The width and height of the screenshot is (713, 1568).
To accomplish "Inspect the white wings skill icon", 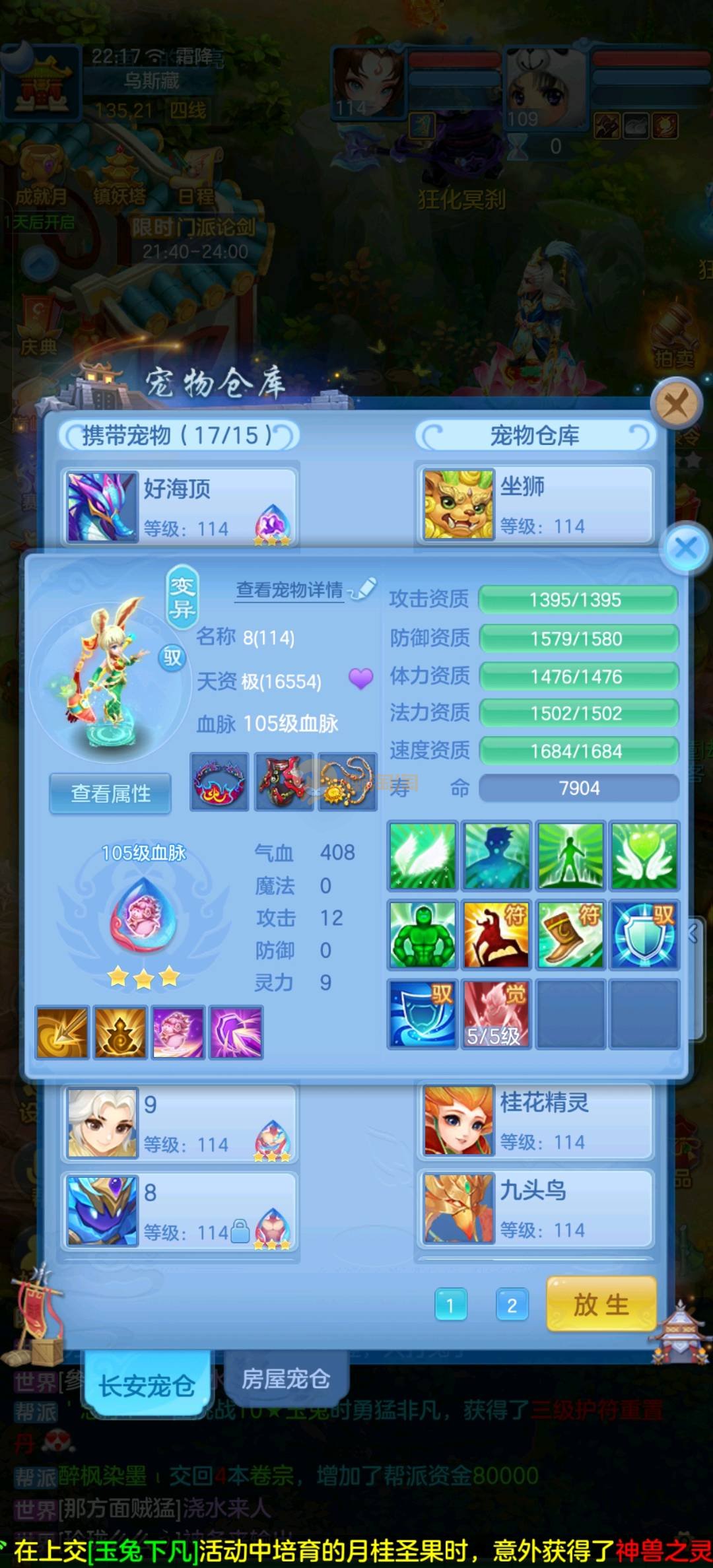I will [423, 856].
